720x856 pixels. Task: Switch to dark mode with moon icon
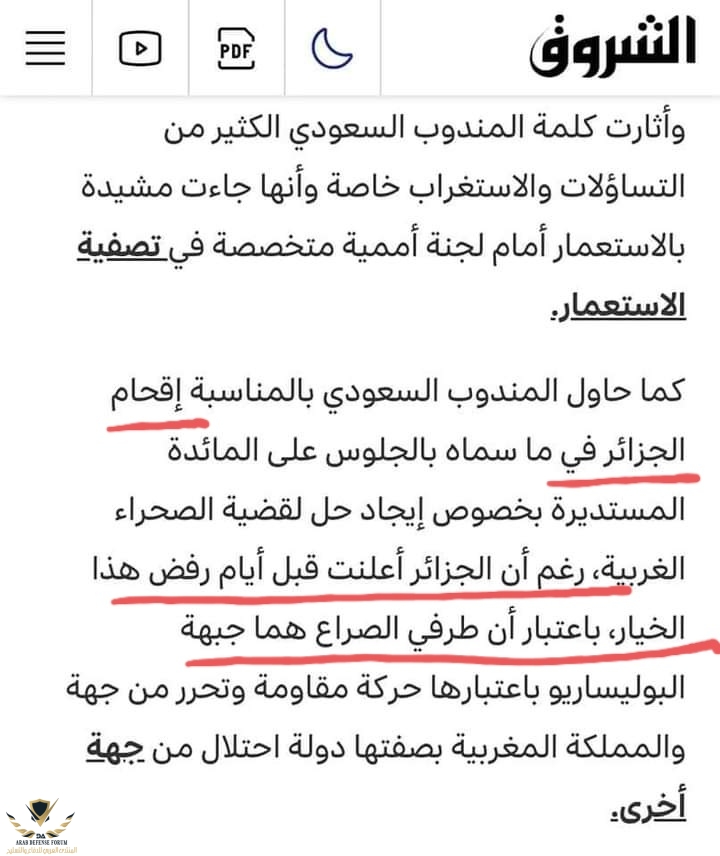(331, 48)
